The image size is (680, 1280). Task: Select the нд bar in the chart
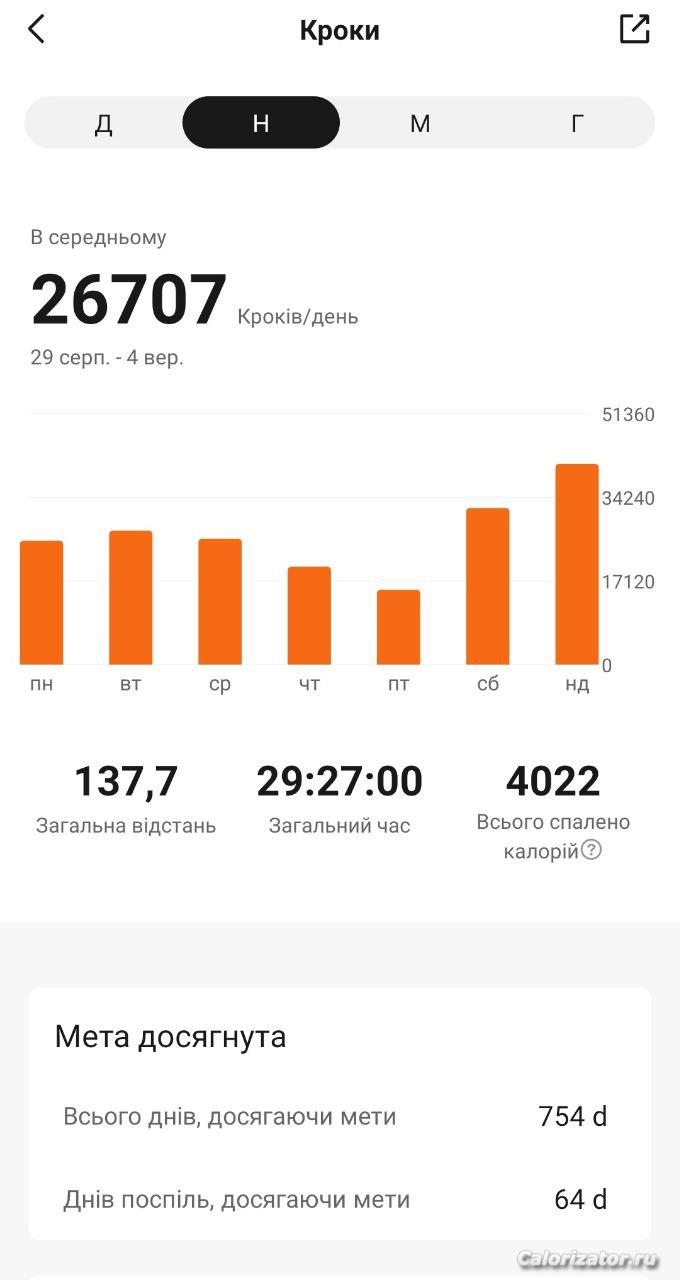coord(577,565)
